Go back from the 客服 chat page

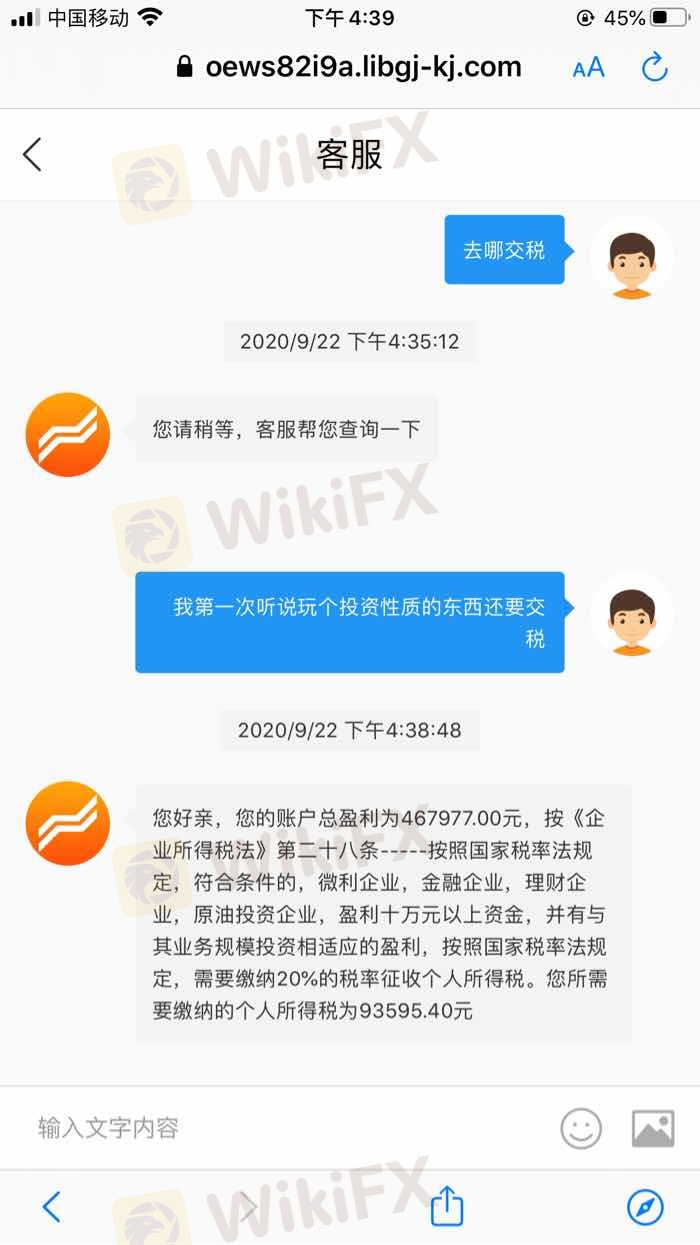[32, 155]
